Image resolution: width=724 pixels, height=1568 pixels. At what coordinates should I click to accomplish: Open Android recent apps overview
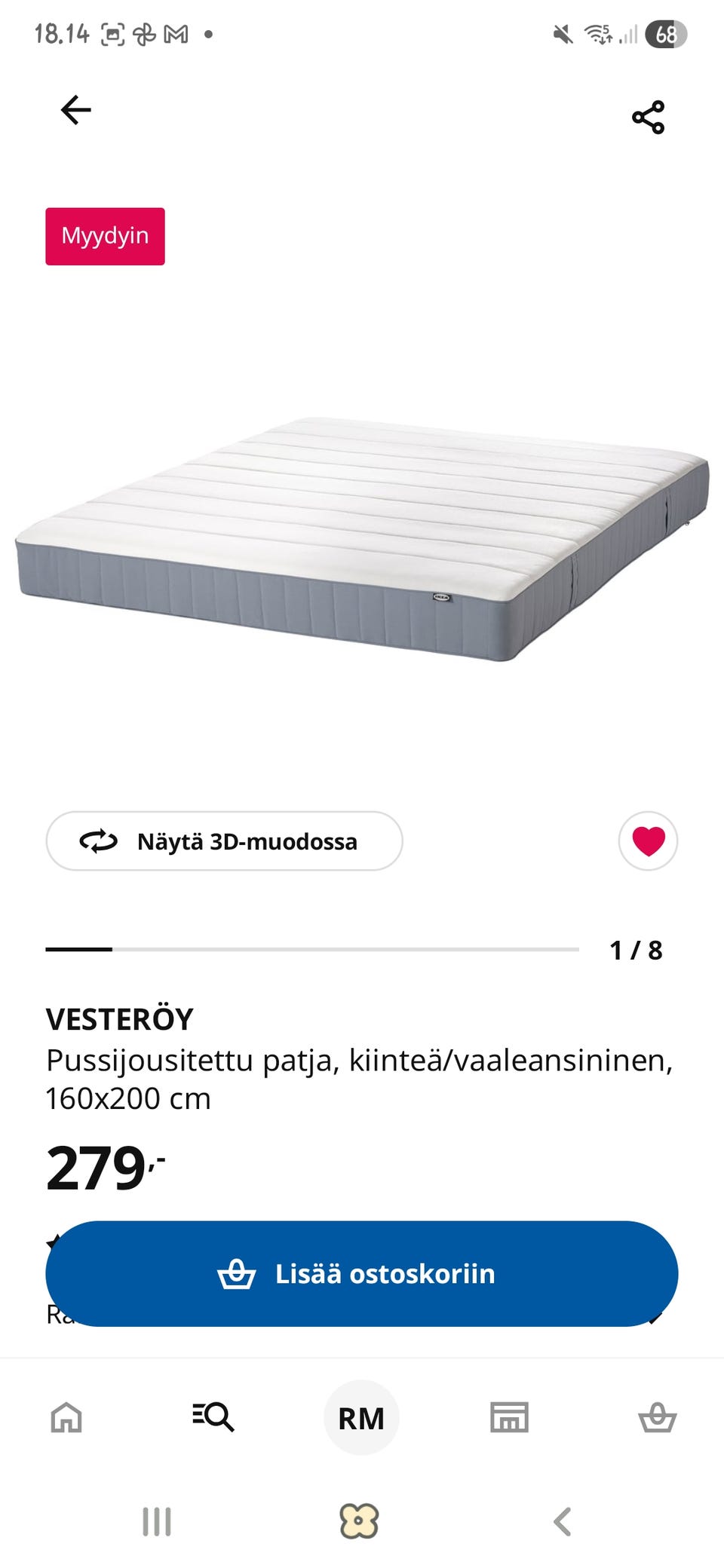[x=156, y=1523]
